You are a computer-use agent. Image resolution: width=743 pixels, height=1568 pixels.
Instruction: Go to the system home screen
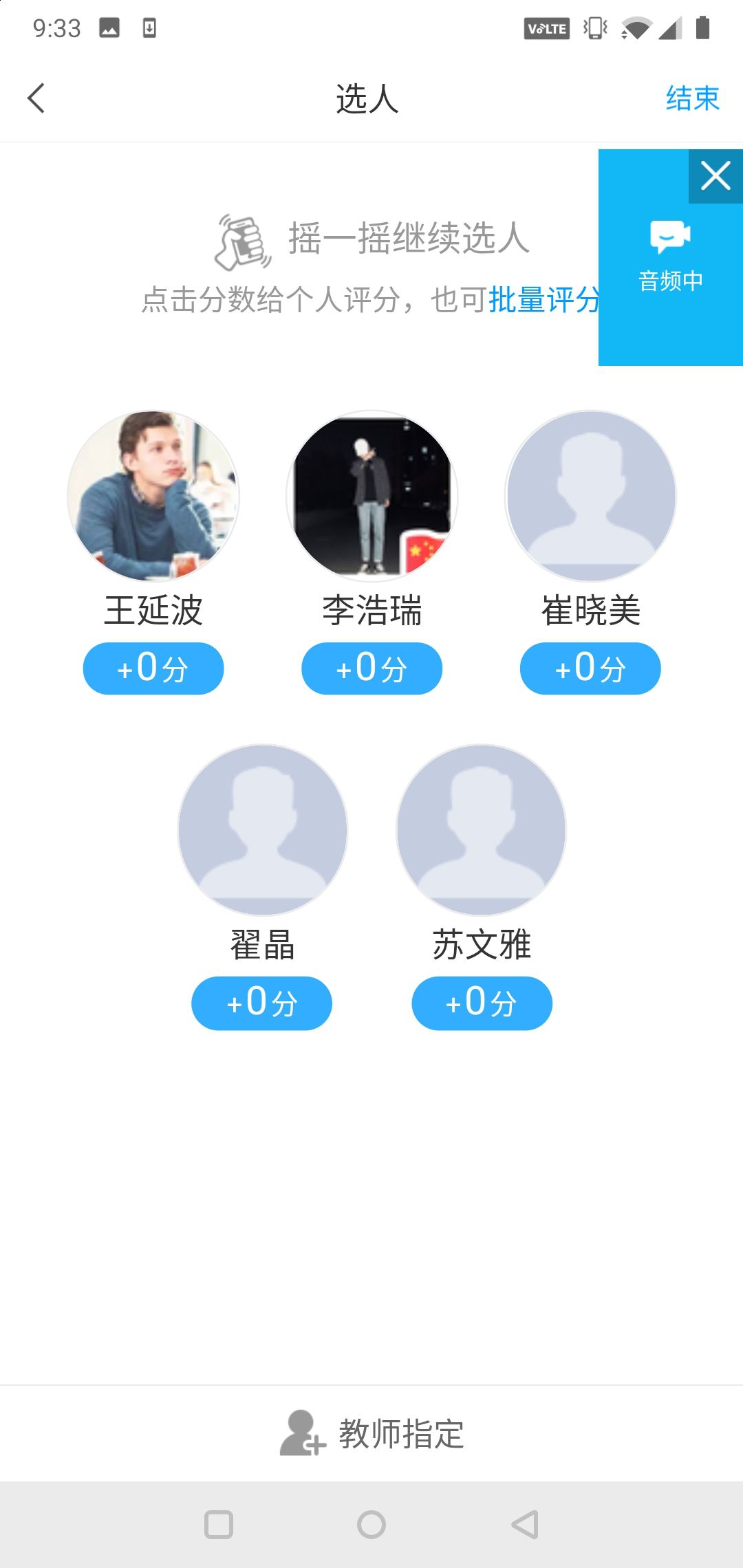coord(371,1525)
